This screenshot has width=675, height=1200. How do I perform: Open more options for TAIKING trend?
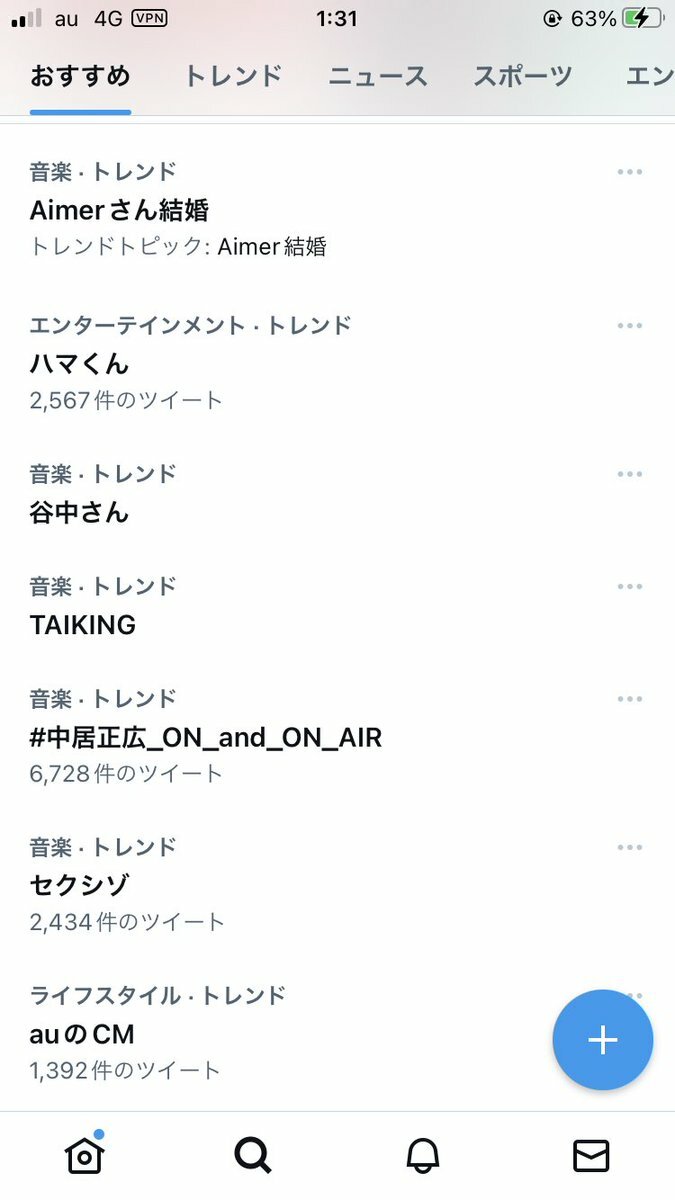629,587
